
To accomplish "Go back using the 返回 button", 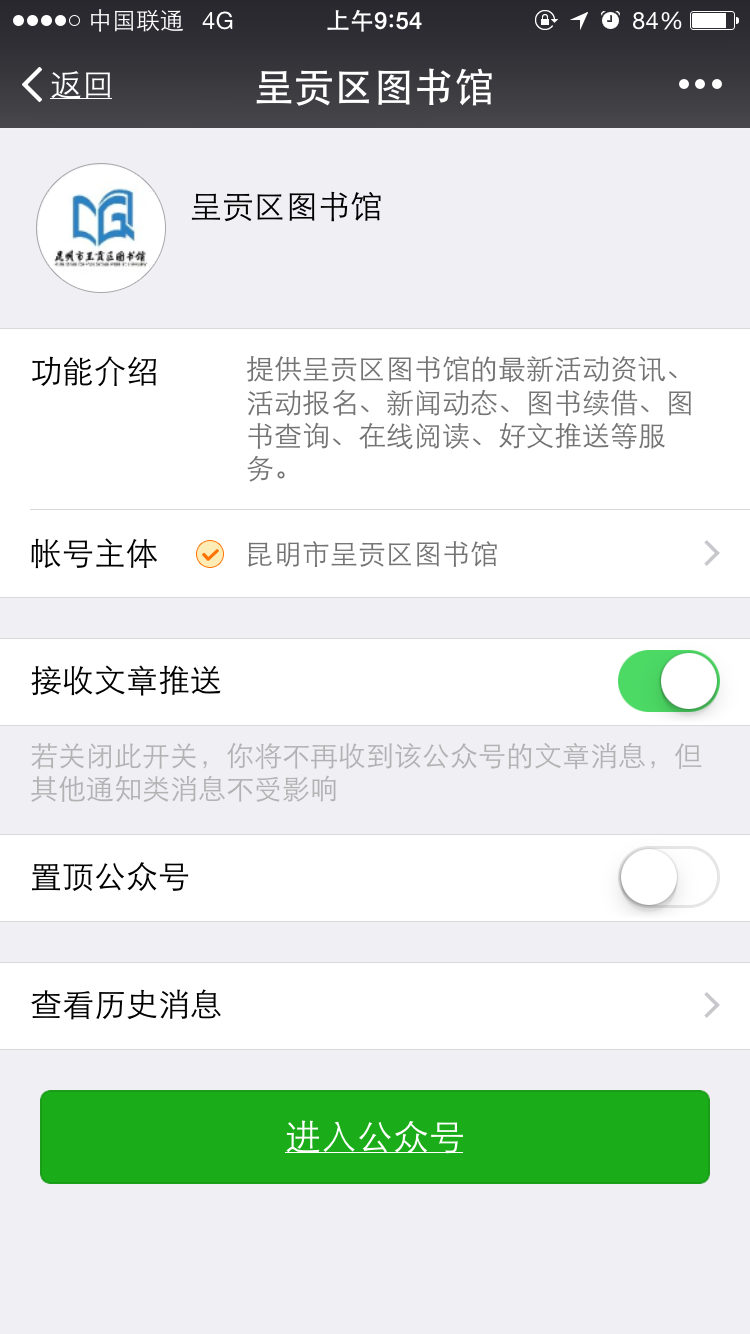I will tap(67, 85).
